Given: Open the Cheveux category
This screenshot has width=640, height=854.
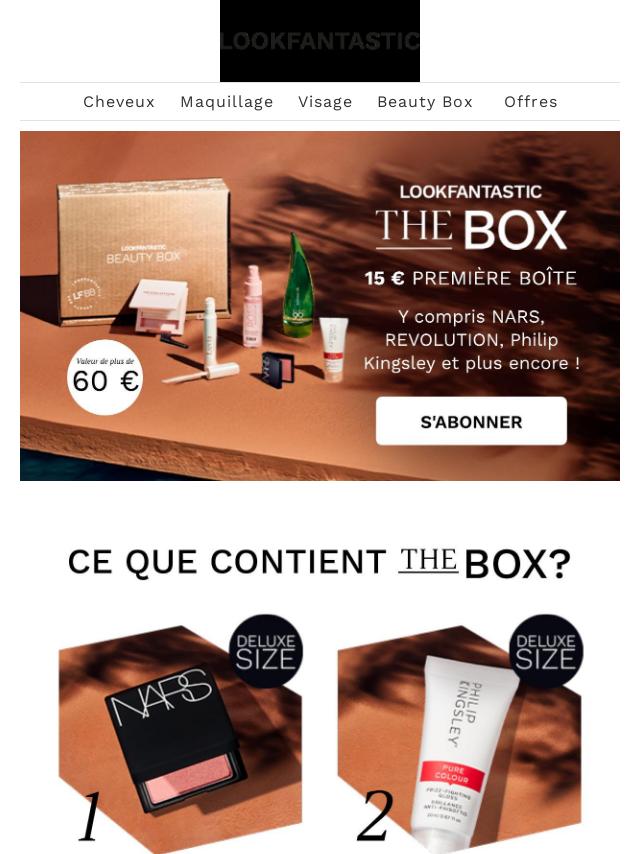Looking at the screenshot, I should point(119,102).
